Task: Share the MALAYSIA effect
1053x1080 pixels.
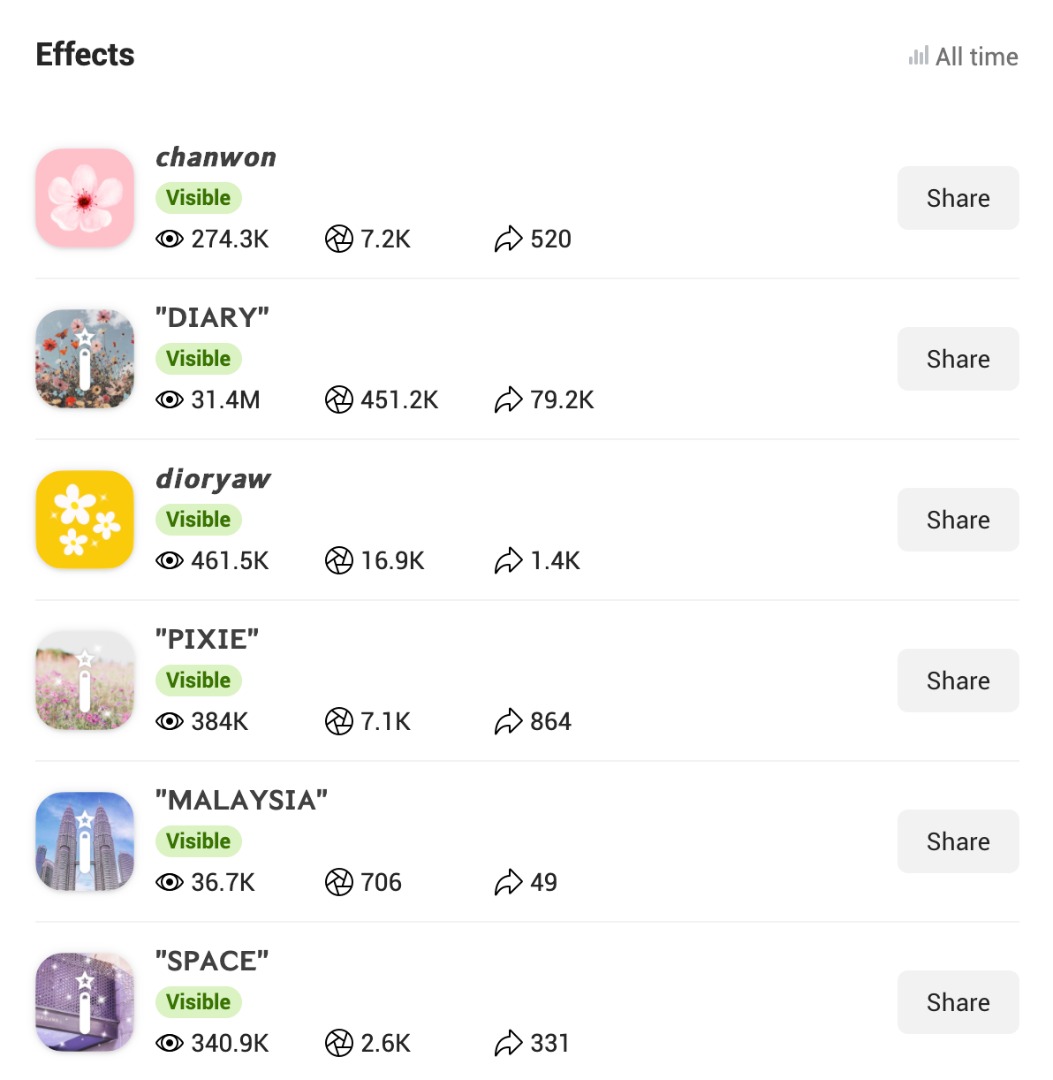Action: [957, 841]
